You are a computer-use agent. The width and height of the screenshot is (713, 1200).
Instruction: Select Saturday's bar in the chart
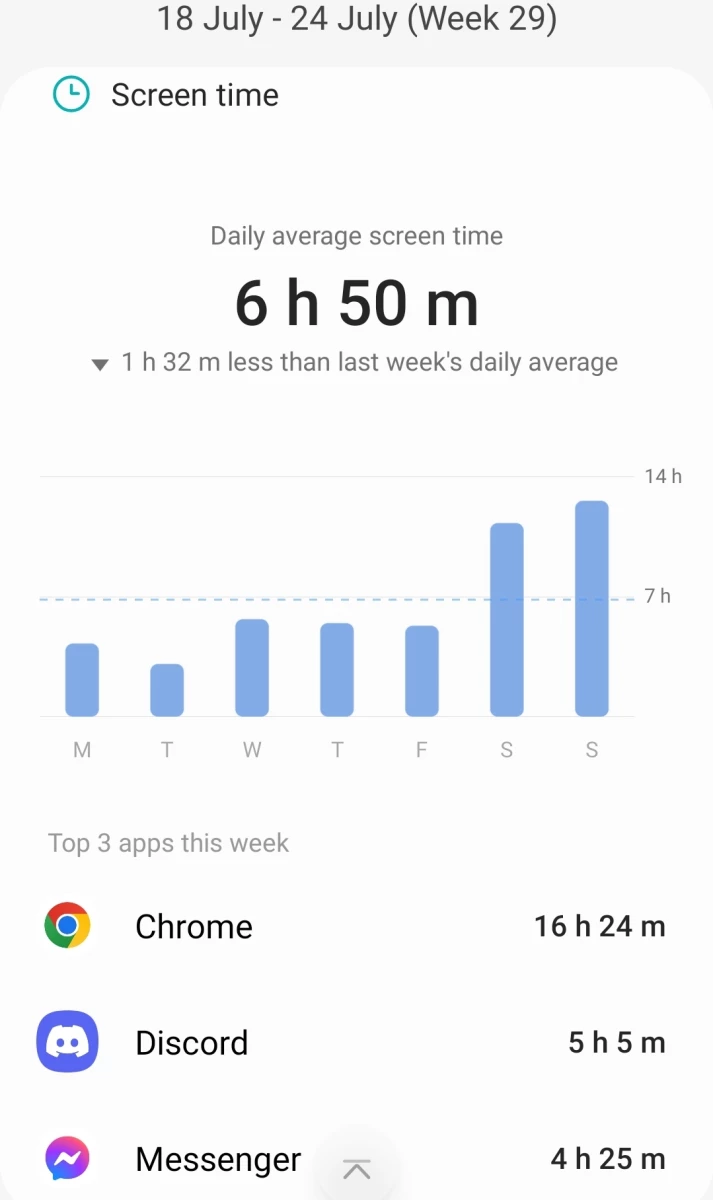point(507,620)
